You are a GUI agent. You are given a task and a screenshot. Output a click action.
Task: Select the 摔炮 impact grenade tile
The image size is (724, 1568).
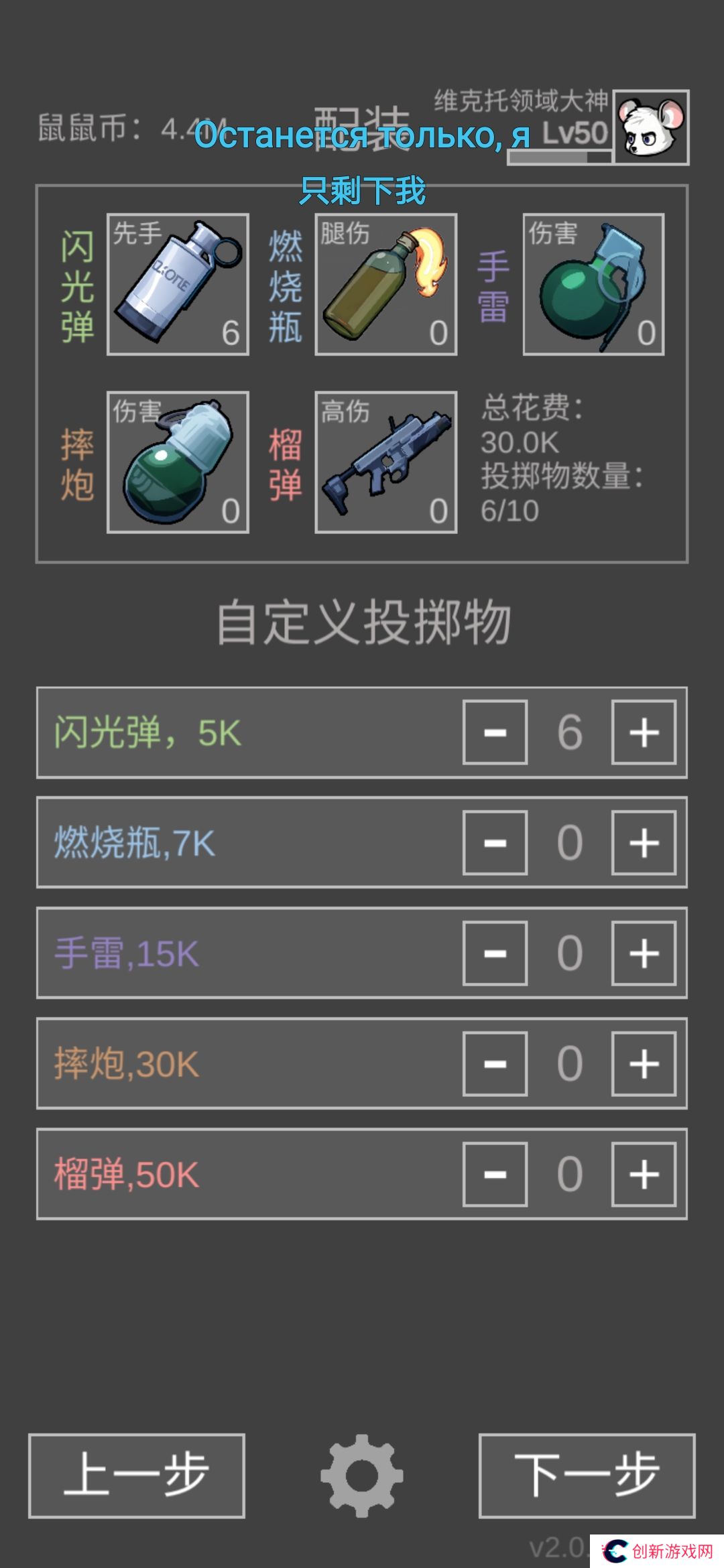(178, 462)
